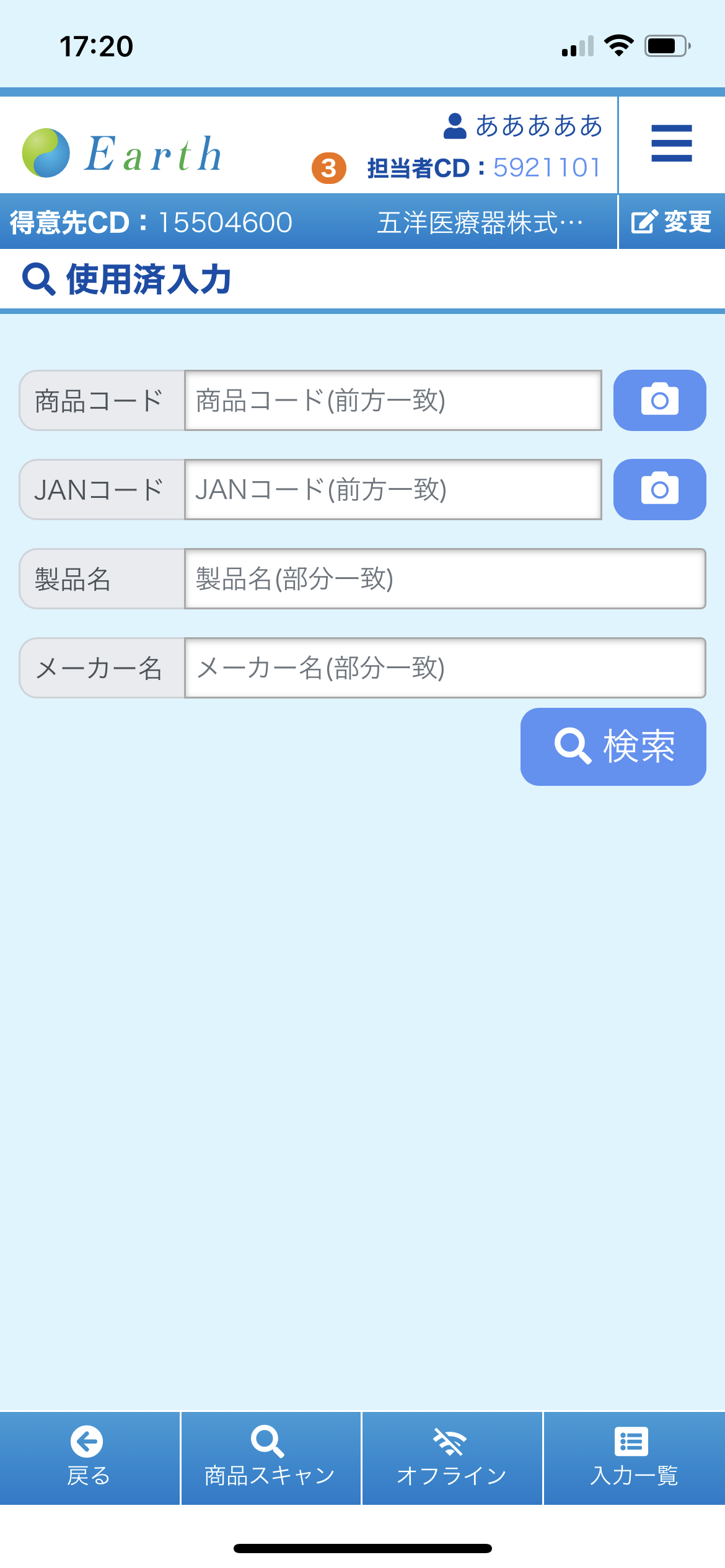
Task: Focus the JANコード input field
Action: tap(393, 490)
